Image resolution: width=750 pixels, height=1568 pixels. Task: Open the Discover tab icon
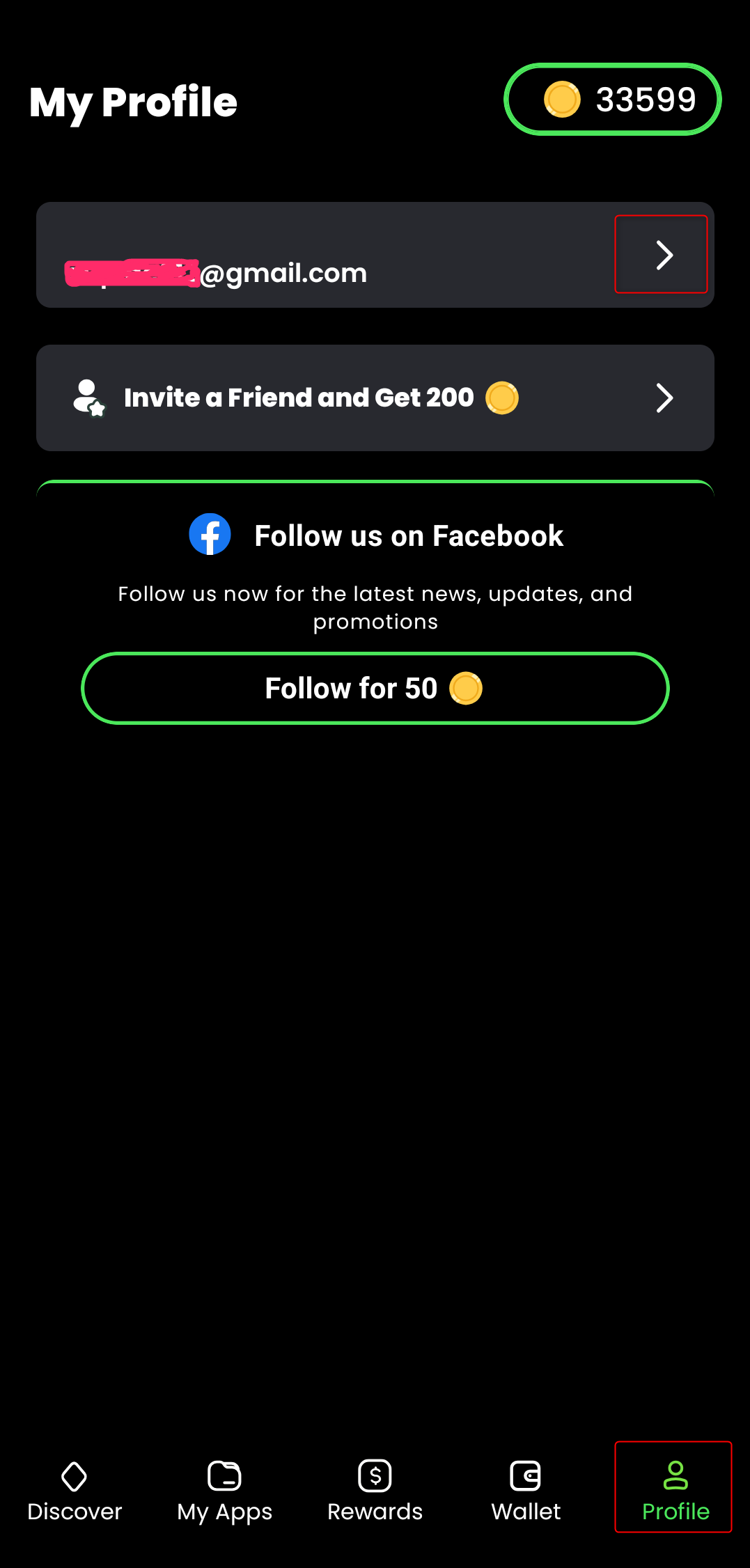75,1475
